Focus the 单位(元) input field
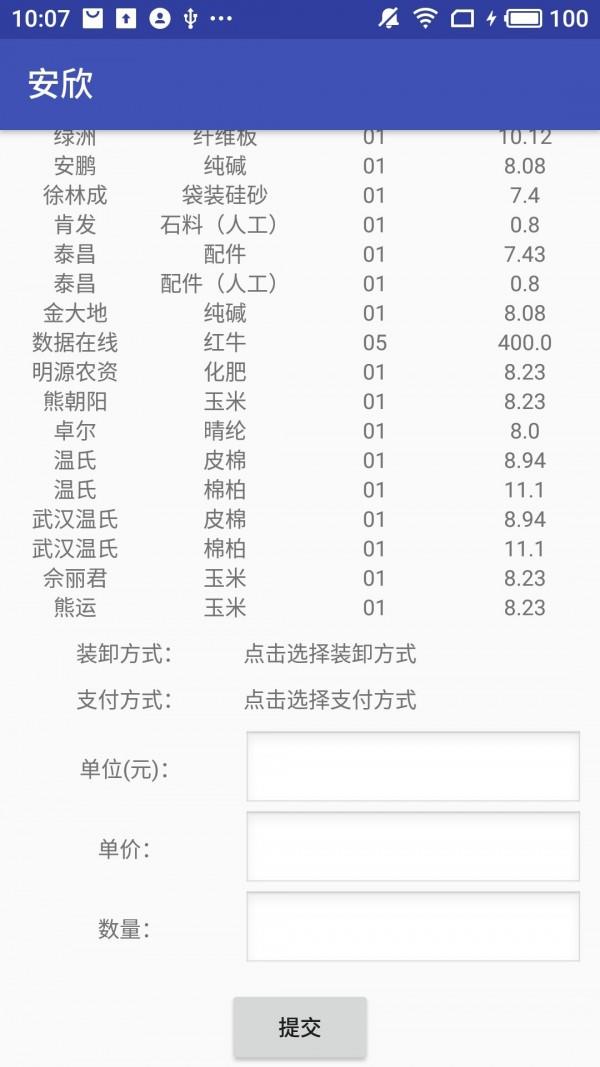Image resolution: width=600 pixels, height=1067 pixels. (x=413, y=766)
